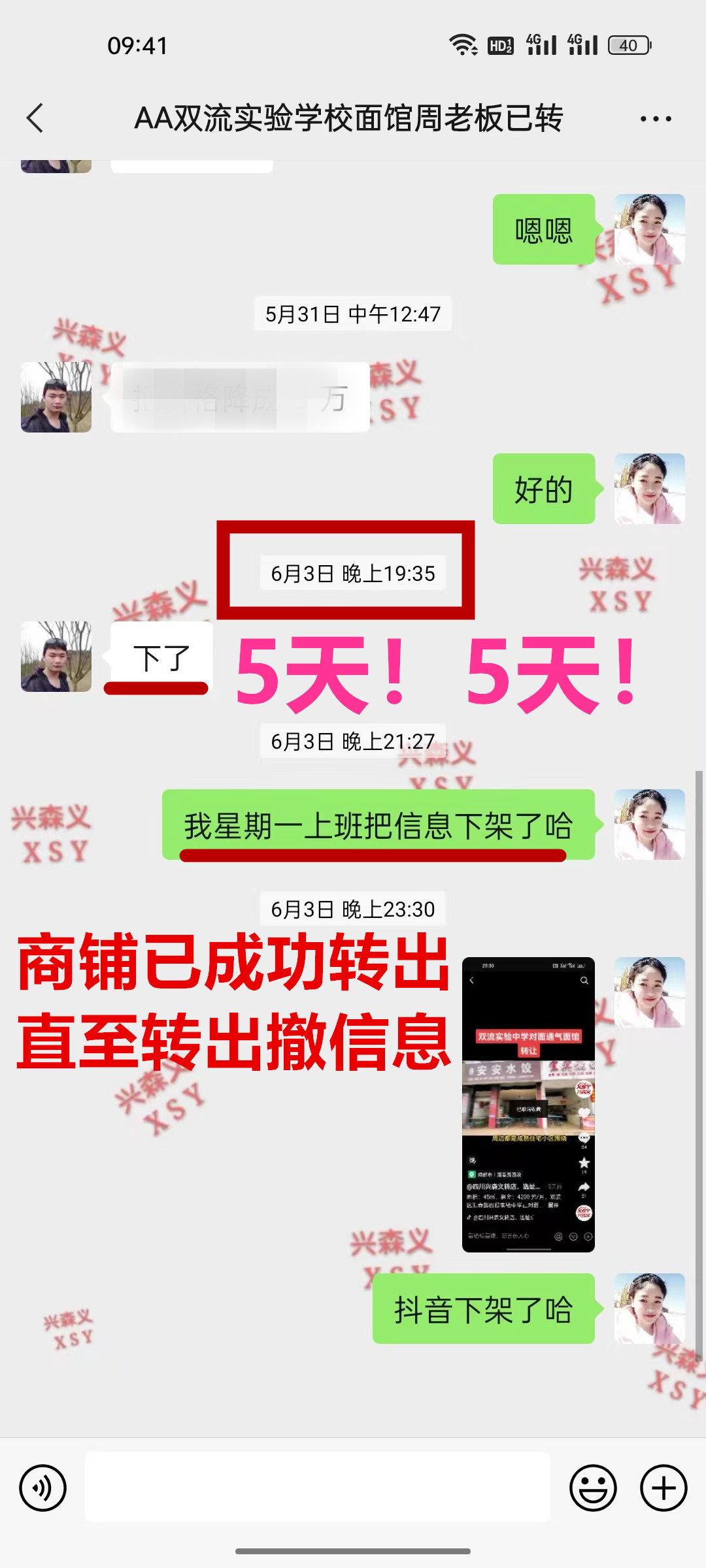This screenshot has height=1568, width=706.
Task: Open the plus attachment menu
Action: click(664, 1488)
